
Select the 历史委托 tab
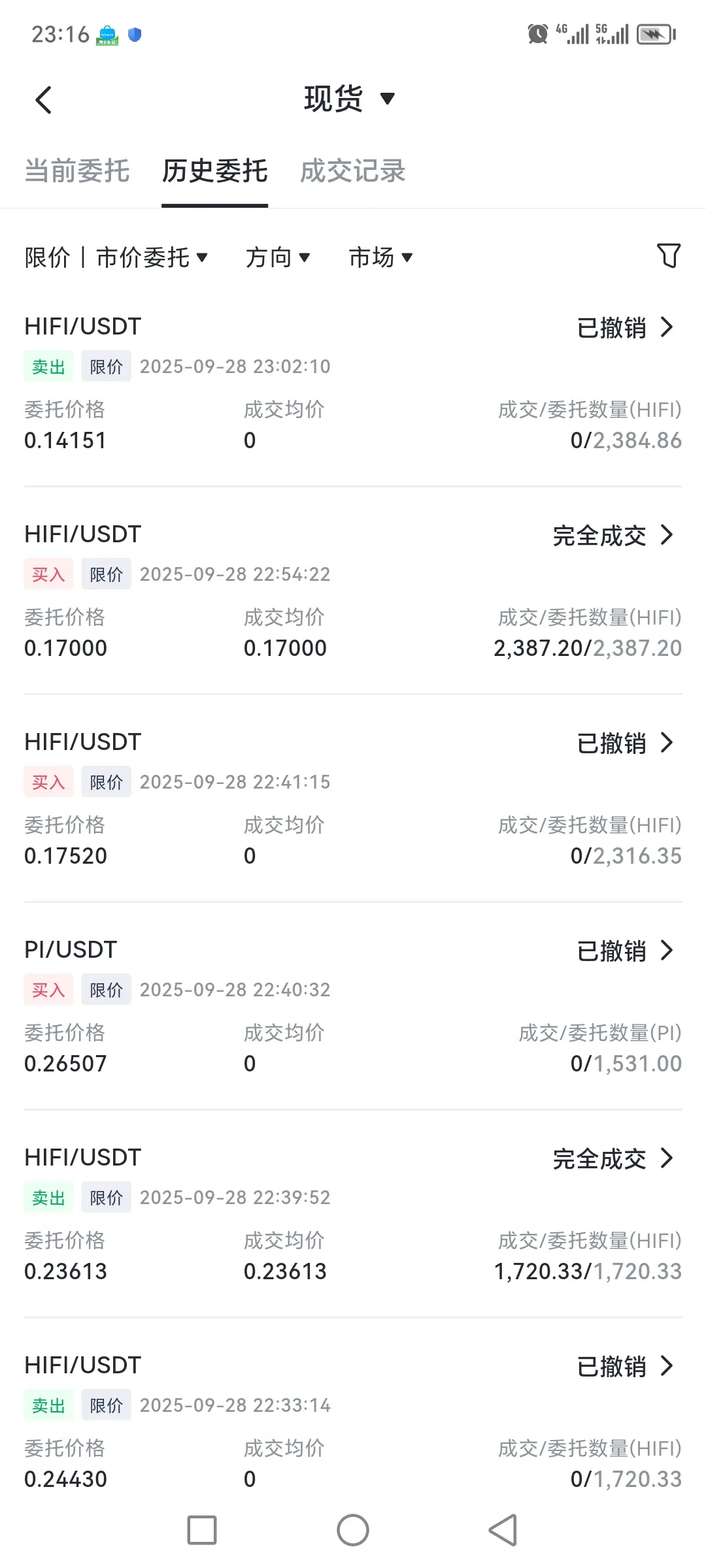tap(214, 171)
